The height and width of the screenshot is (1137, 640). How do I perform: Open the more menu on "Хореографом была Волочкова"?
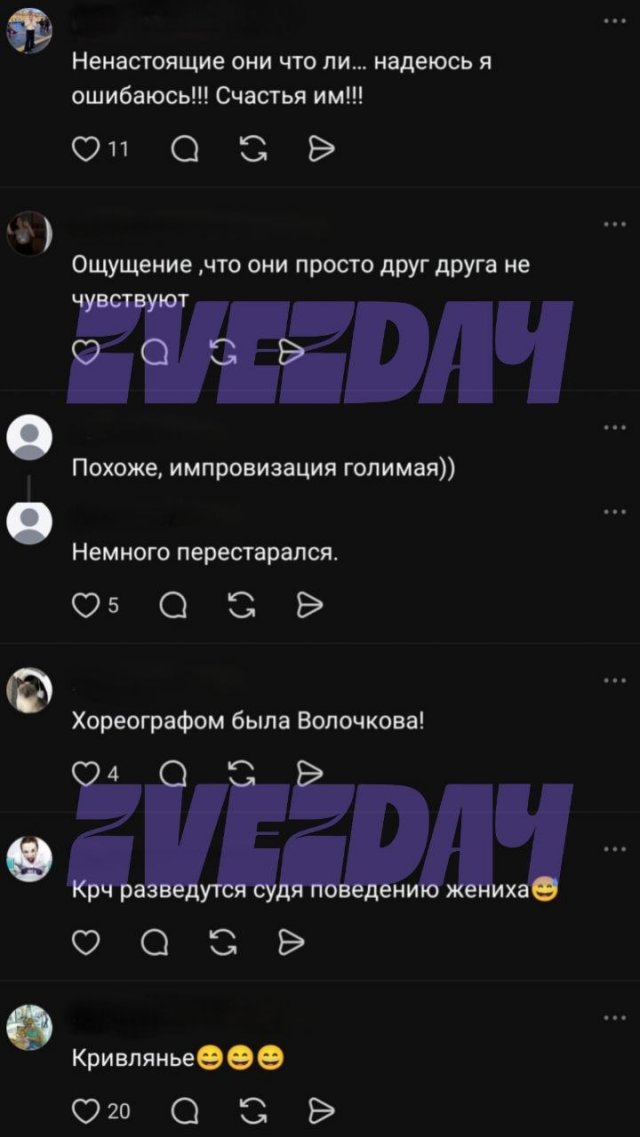(615, 680)
